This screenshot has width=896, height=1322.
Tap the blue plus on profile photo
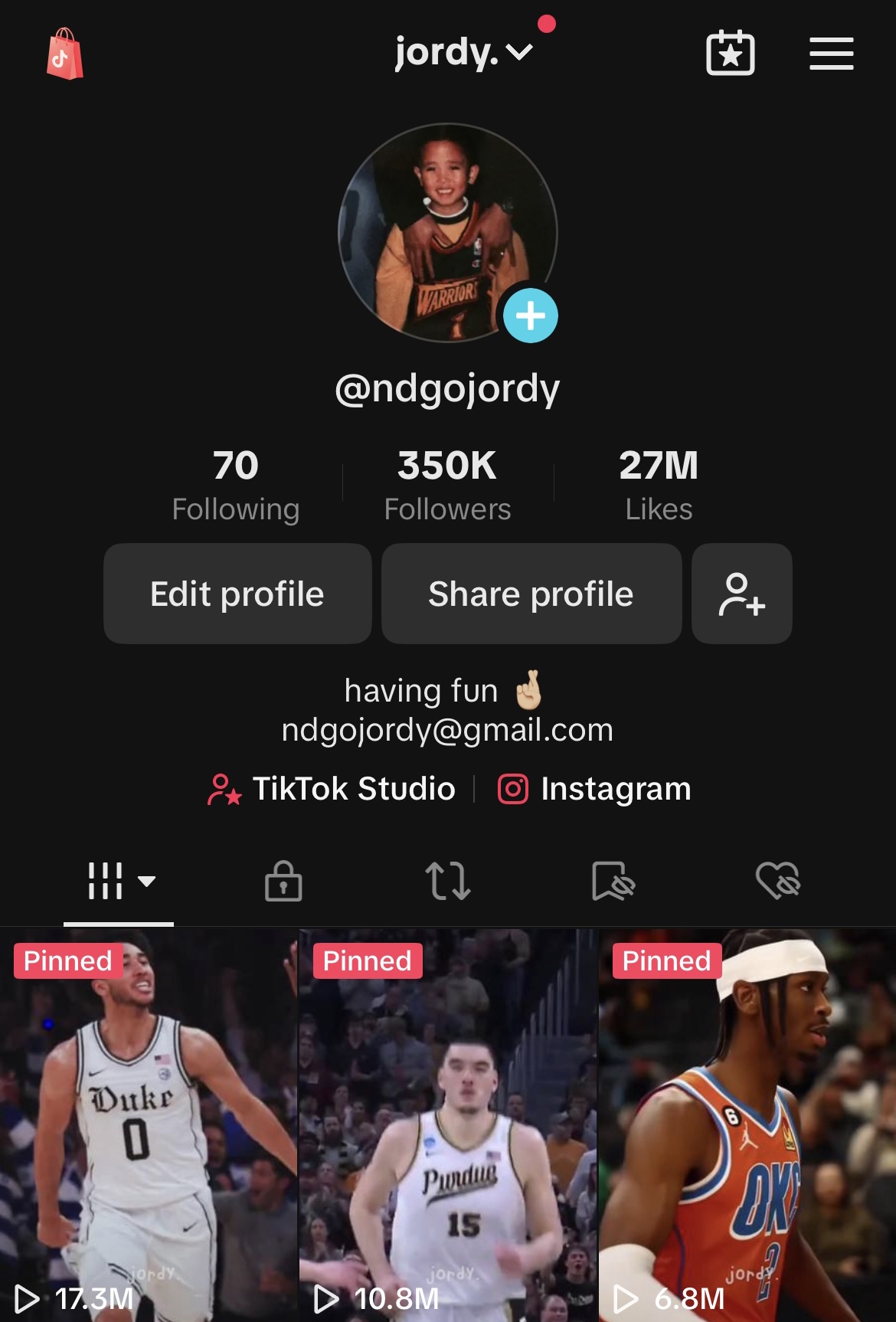coord(530,316)
